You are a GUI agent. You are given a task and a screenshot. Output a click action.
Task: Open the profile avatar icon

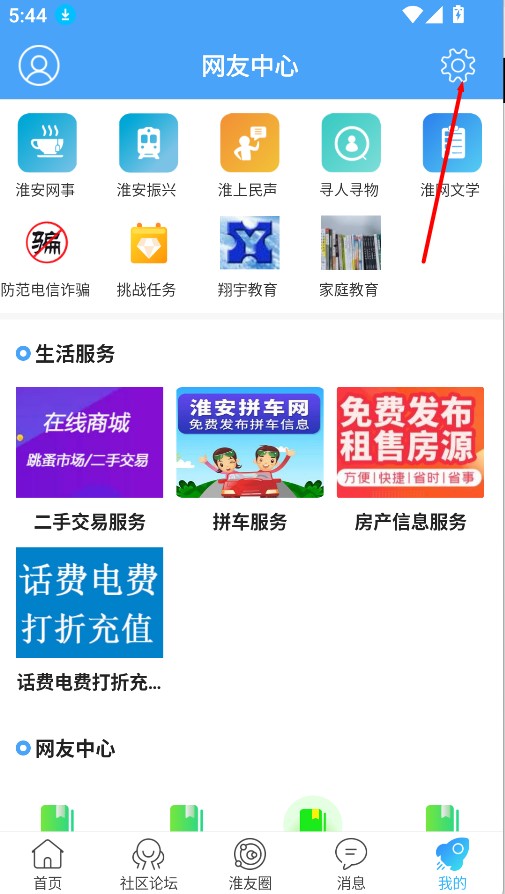point(39,66)
